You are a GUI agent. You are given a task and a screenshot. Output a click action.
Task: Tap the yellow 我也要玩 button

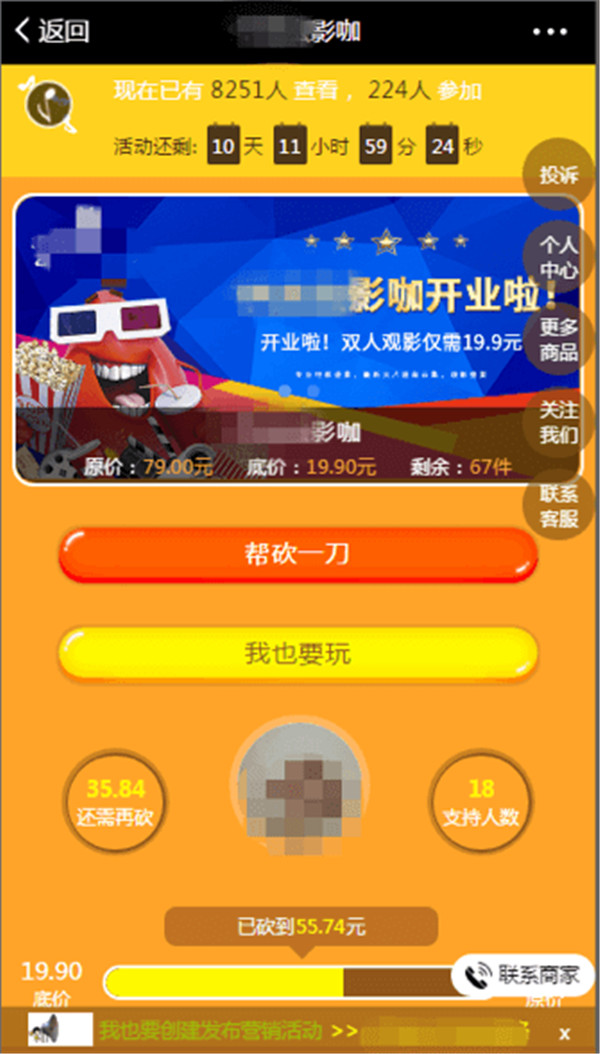point(297,655)
